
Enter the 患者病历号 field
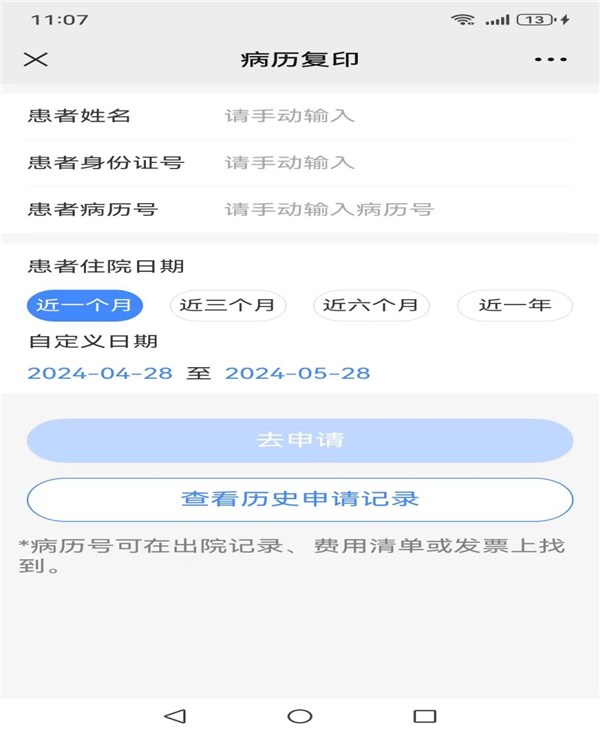[395, 209]
